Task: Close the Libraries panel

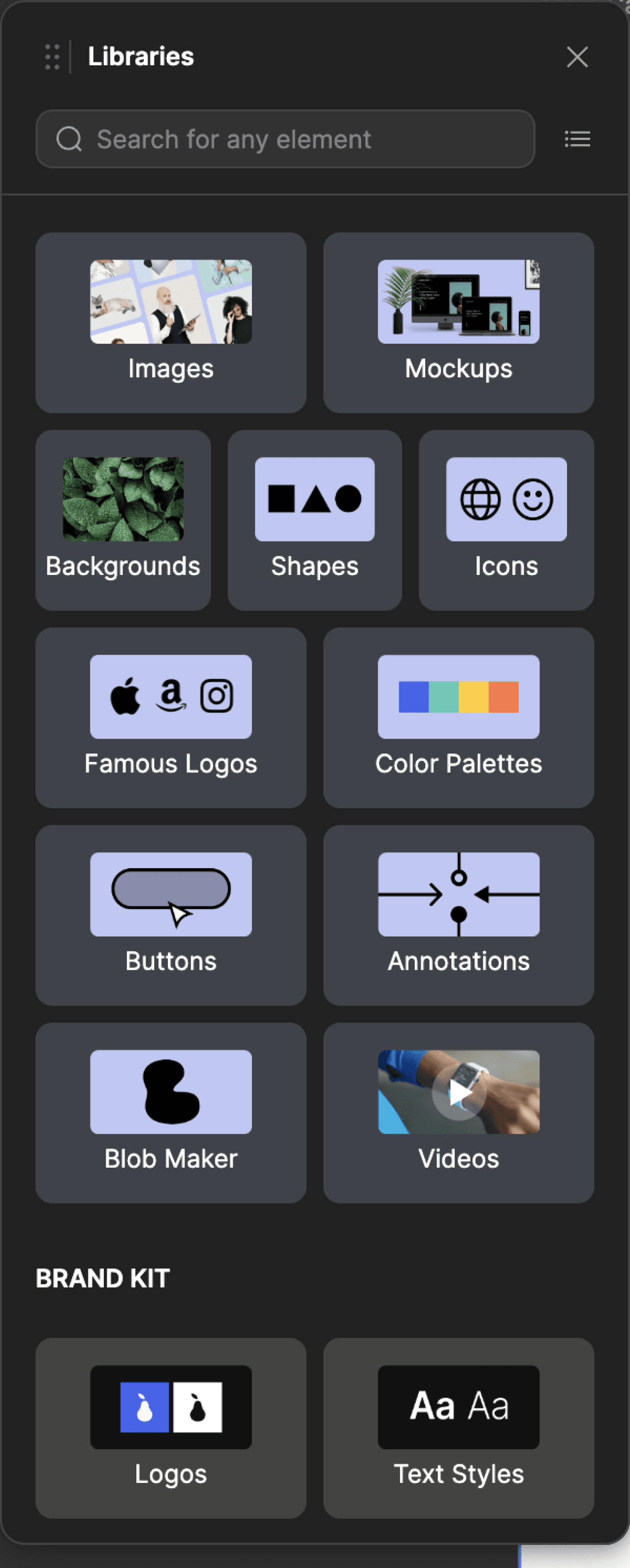Action: point(577,57)
